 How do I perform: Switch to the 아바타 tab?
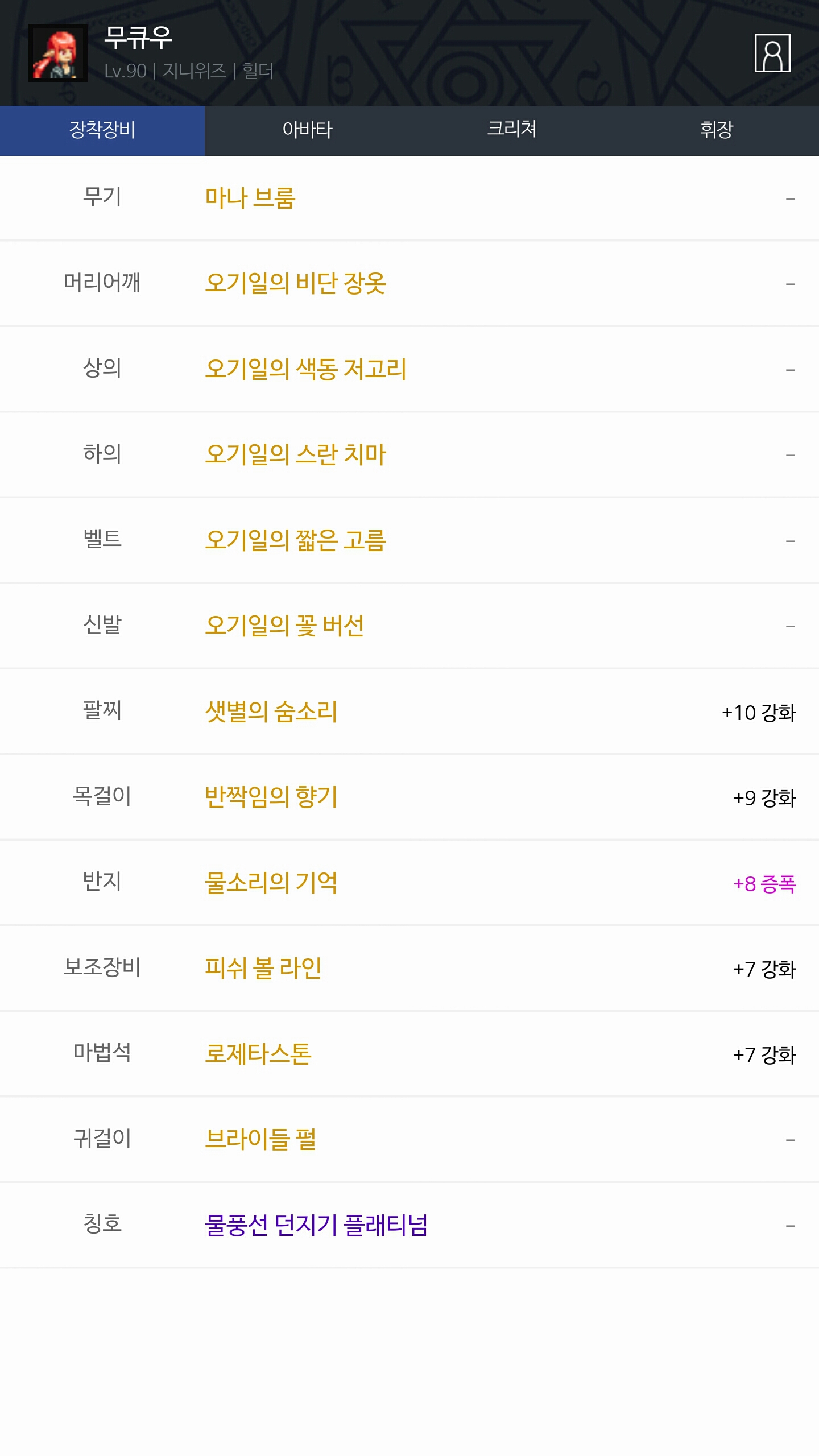(x=307, y=130)
